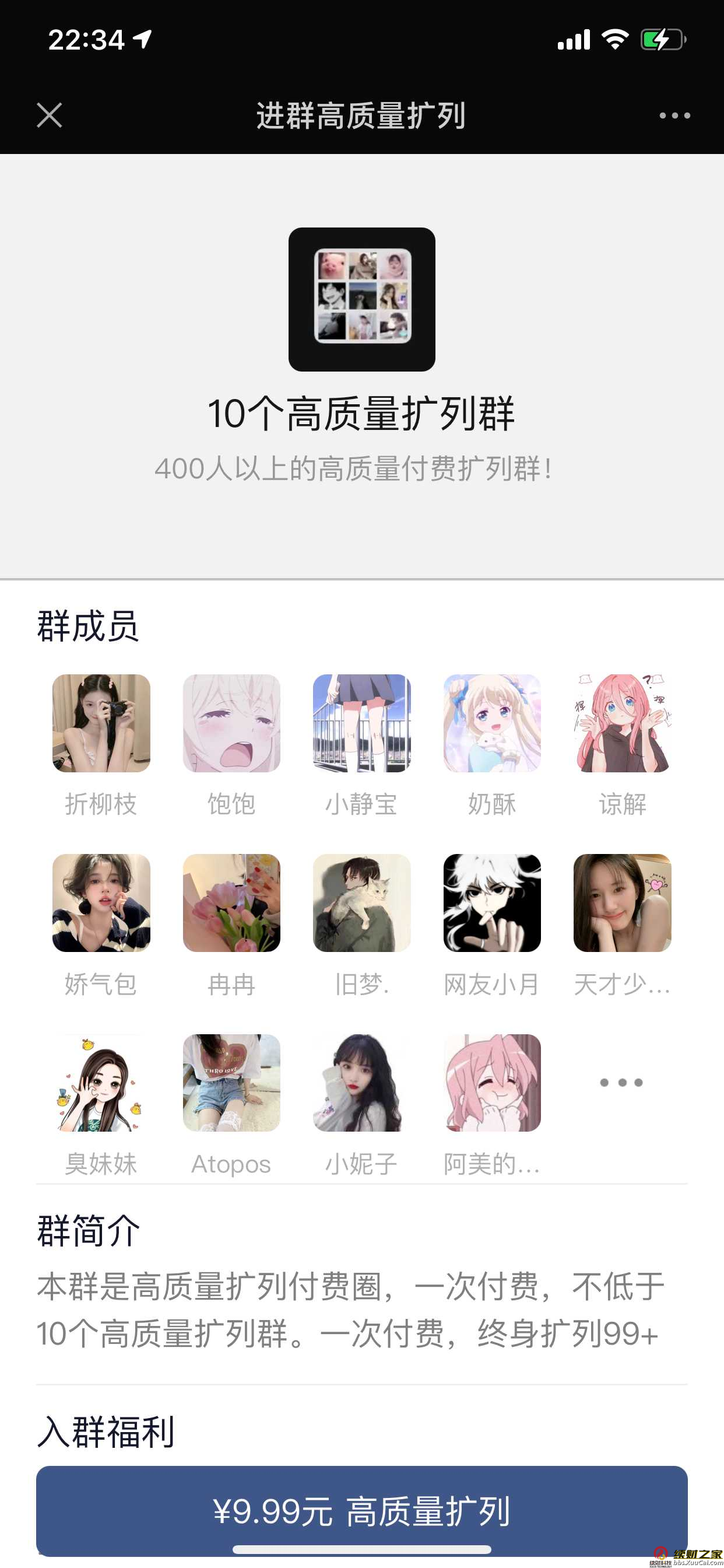The height and width of the screenshot is (1568, 724).
Task: Tap on member 奶酥's avatar
Action: coord(491,723)
